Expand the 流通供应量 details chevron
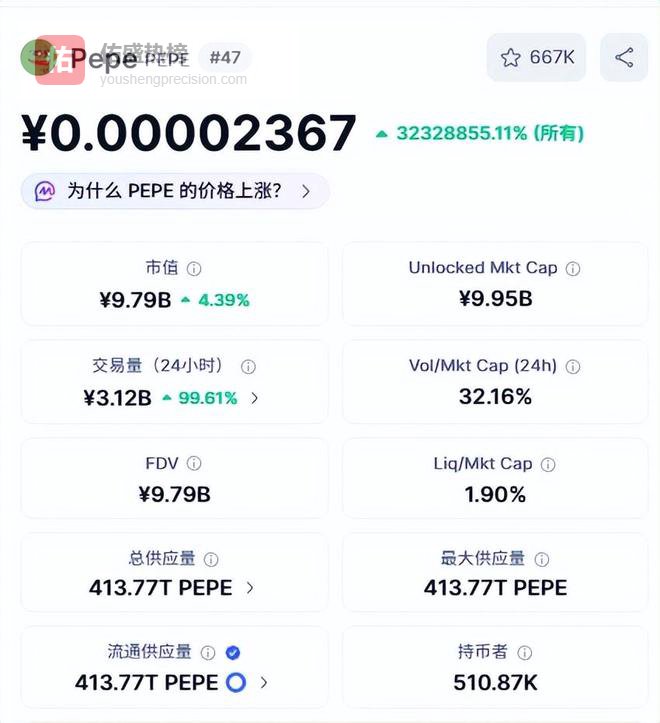The height and width of the screenshot is (723, 660). (x=264, y=683)
